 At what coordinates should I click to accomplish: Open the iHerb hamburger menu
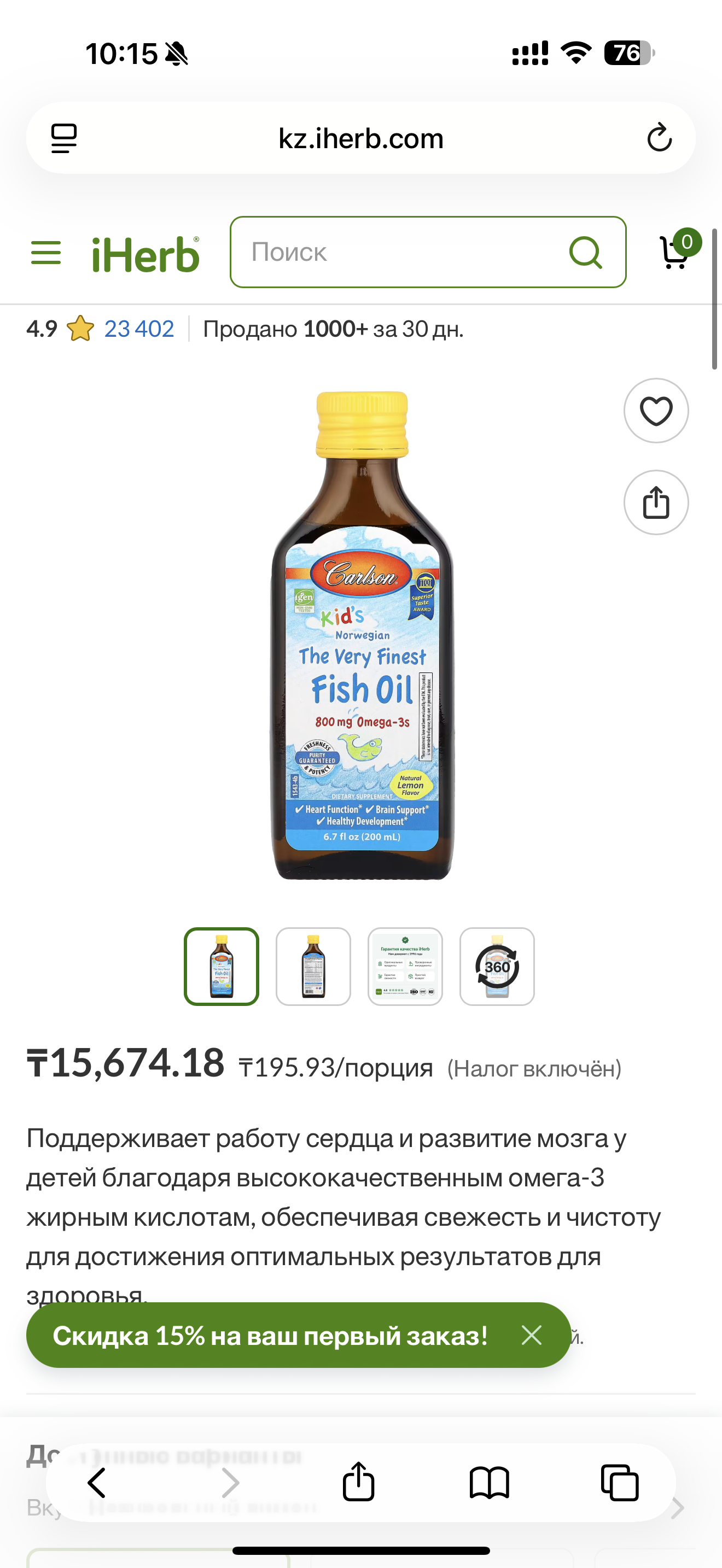click(x=46, y=252)
